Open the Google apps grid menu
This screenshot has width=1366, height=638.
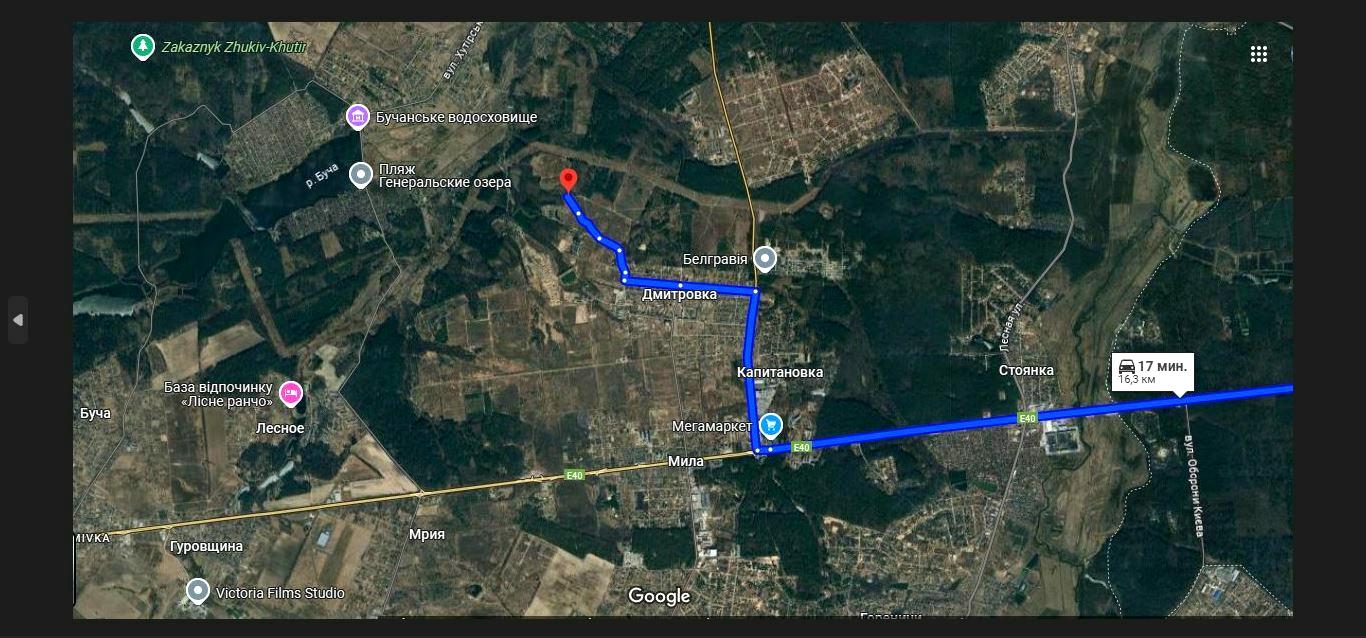pyautogui.click(x=1258, y=54)
